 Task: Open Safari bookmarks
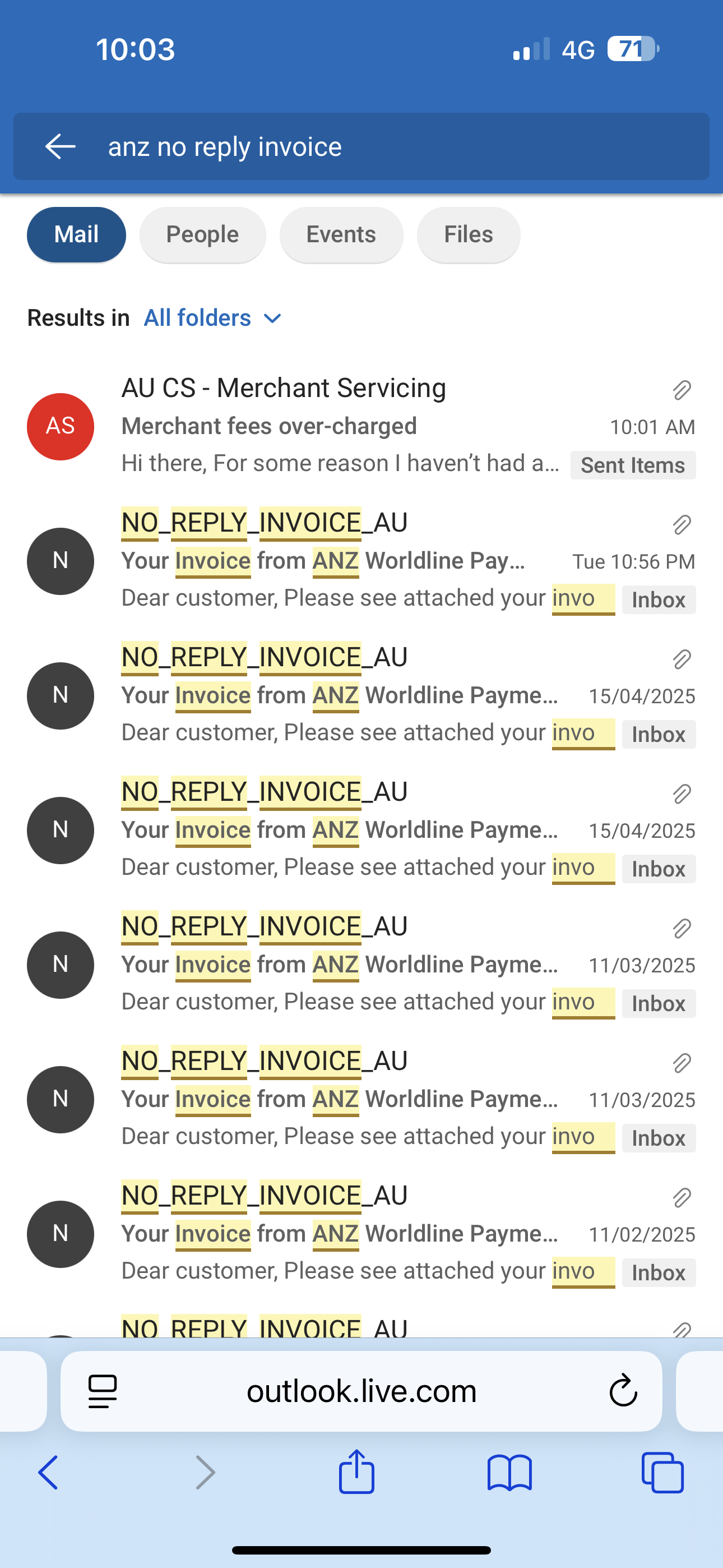click(509, 1473)
